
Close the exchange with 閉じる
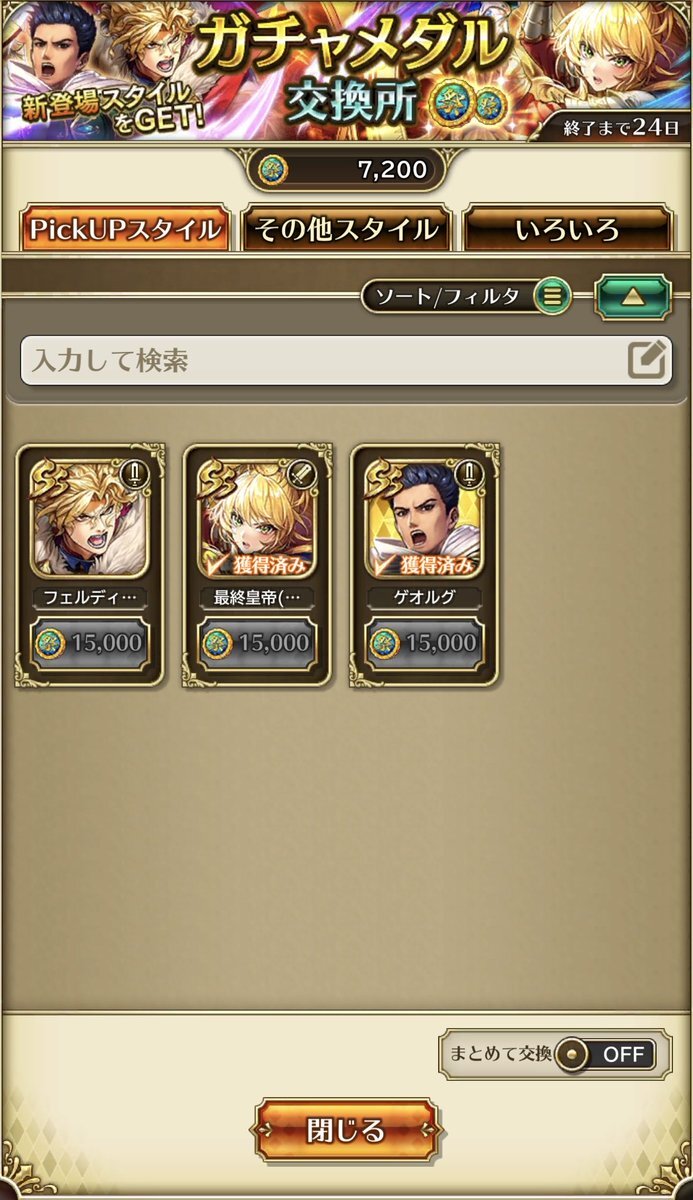(x=346, y=1131)
